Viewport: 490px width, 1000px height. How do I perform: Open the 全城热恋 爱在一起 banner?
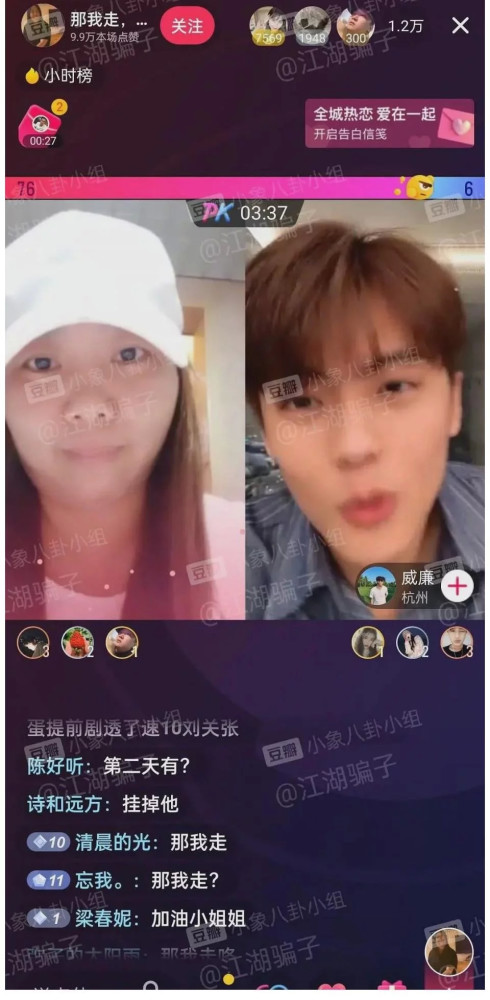(x=389, y=123)
